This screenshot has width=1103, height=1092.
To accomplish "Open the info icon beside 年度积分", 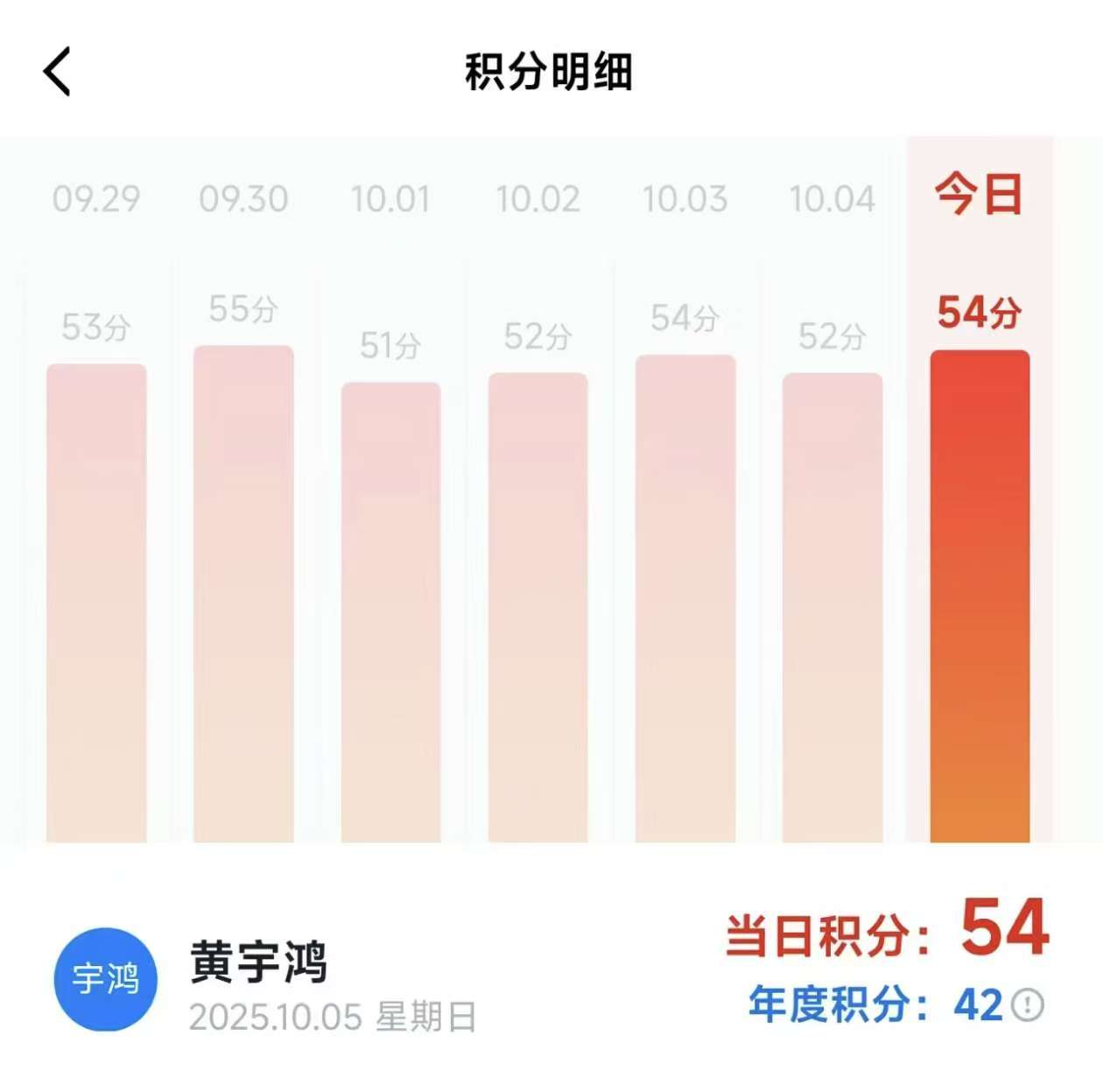I will 1028,1004.
